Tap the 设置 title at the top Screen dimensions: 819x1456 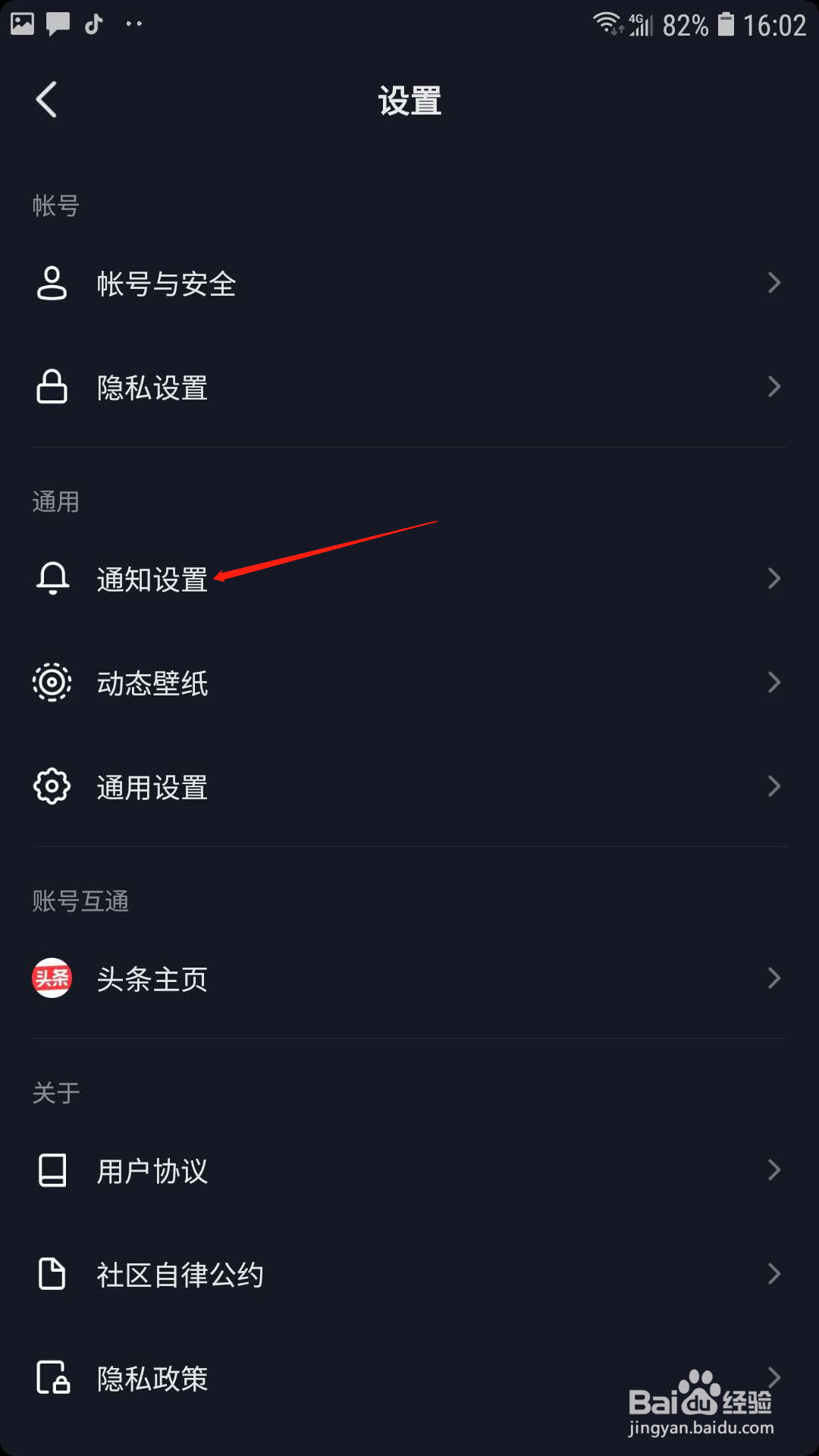409,99
